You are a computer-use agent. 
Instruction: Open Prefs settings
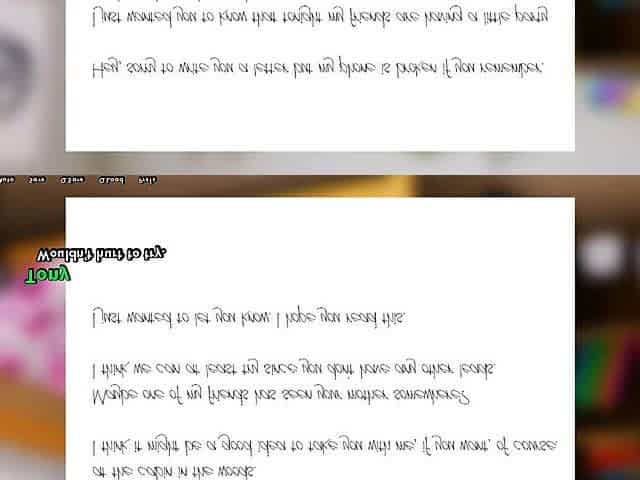click(146, 180)
